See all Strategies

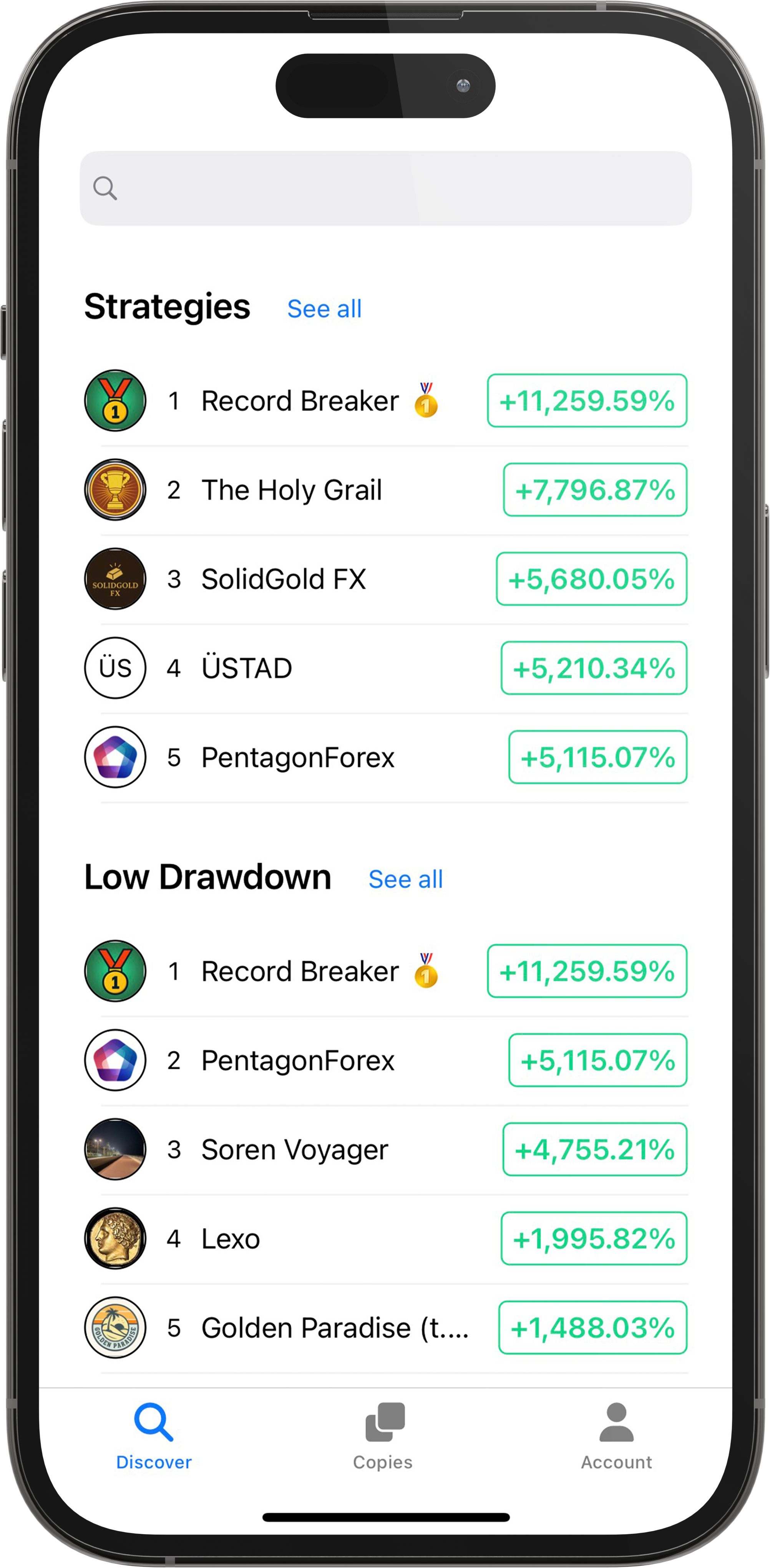pos(324,309)
